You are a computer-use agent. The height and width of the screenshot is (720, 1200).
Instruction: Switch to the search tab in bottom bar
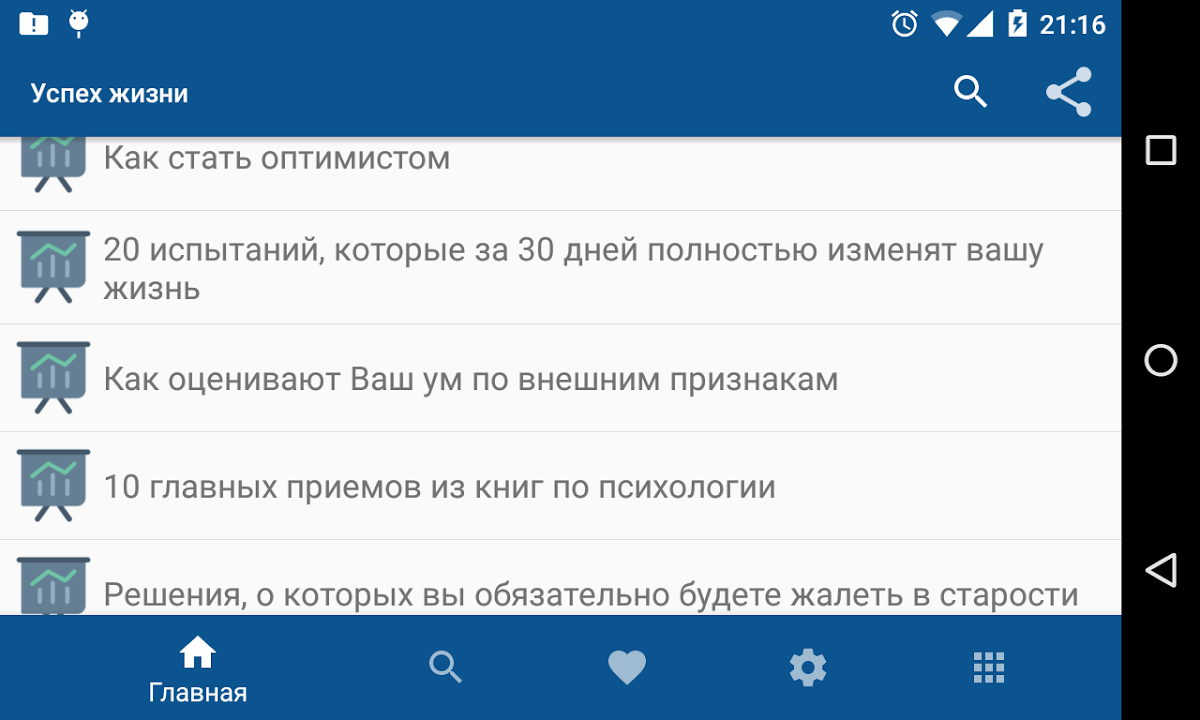pos(445,667)
